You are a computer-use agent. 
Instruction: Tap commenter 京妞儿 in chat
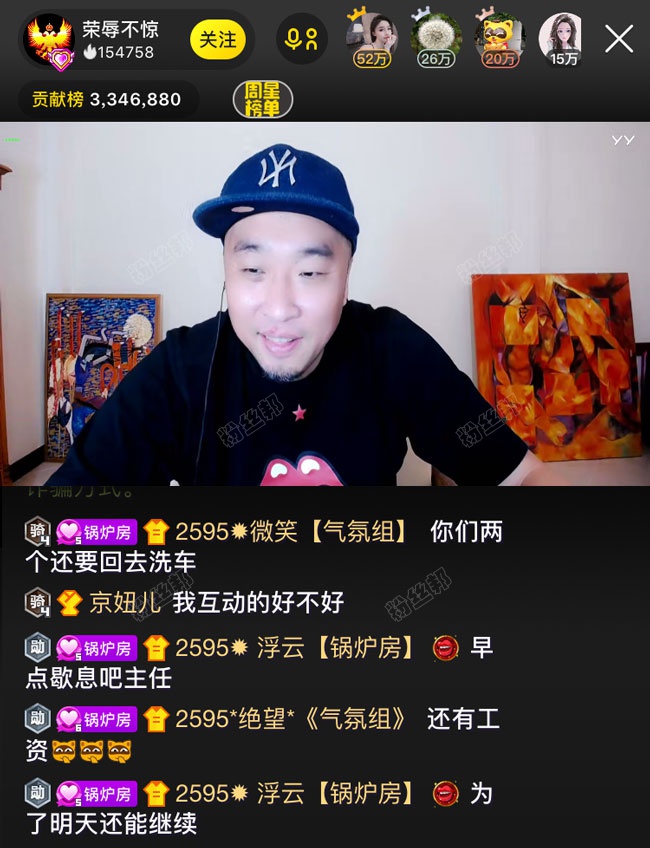coord(125,603)
